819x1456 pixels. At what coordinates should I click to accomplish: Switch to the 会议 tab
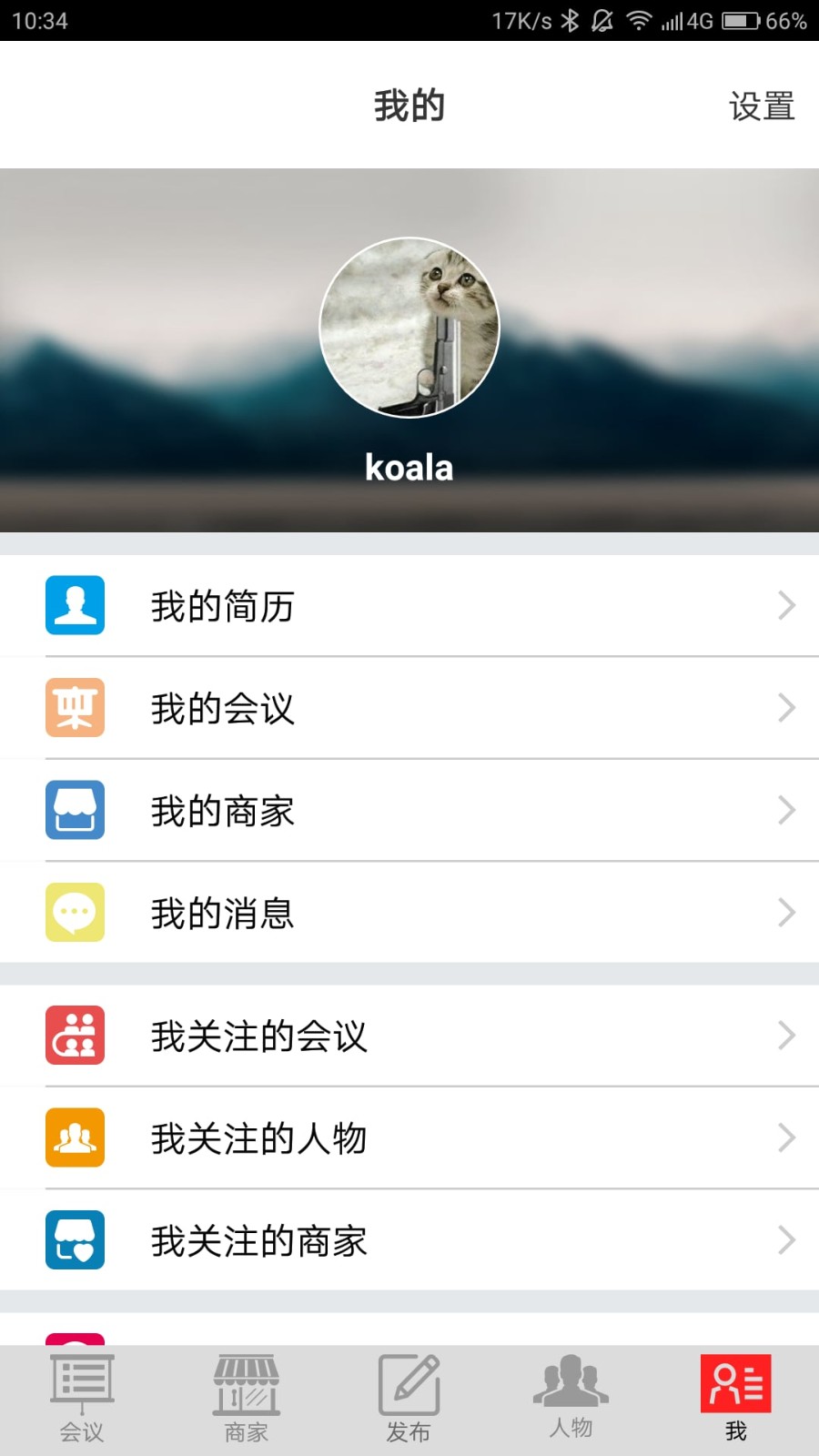click(82, 1399)
